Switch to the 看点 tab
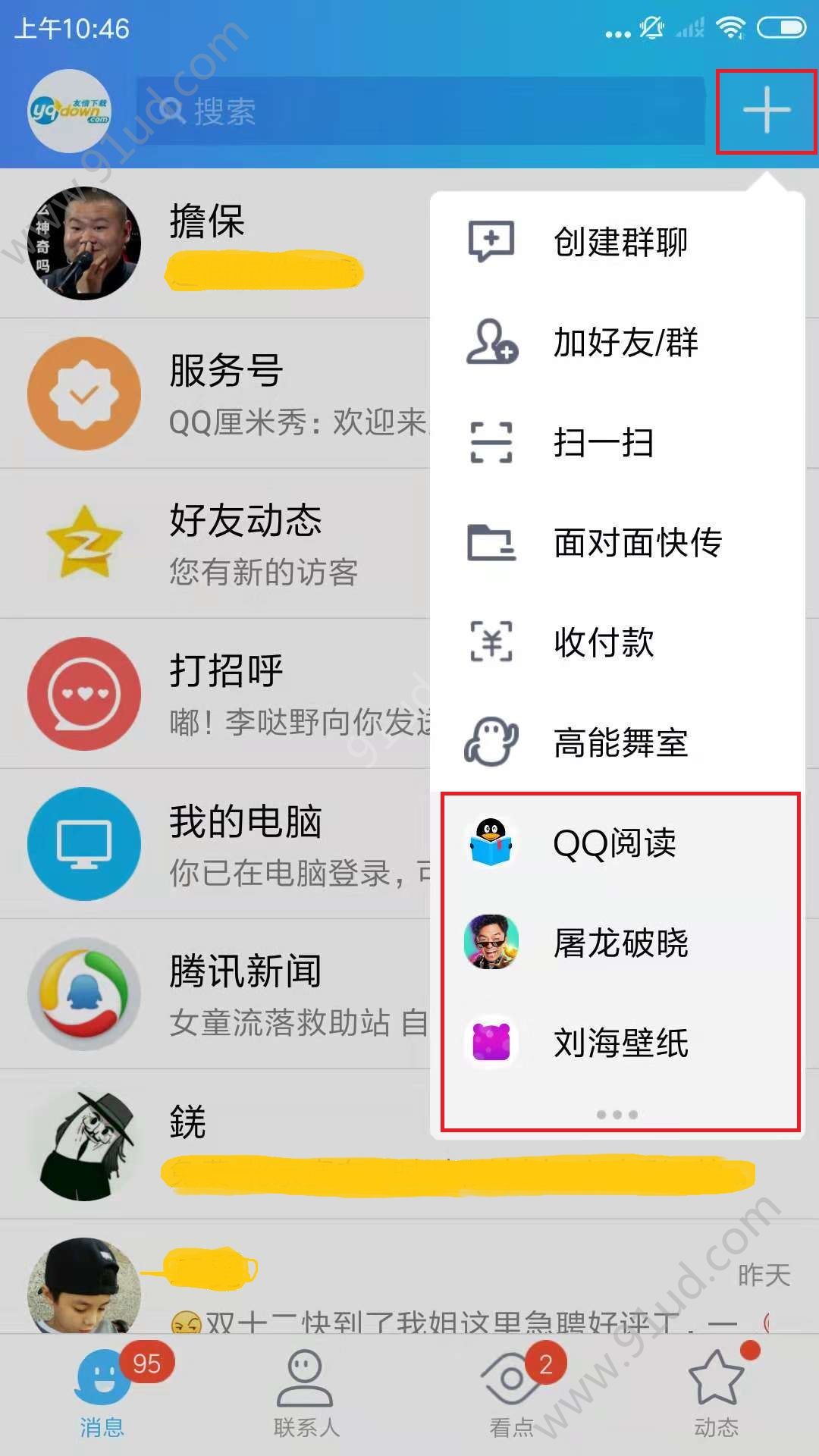Image resolution: width=819 pixels, height=1456 pixels. [x=512, y=1394]
